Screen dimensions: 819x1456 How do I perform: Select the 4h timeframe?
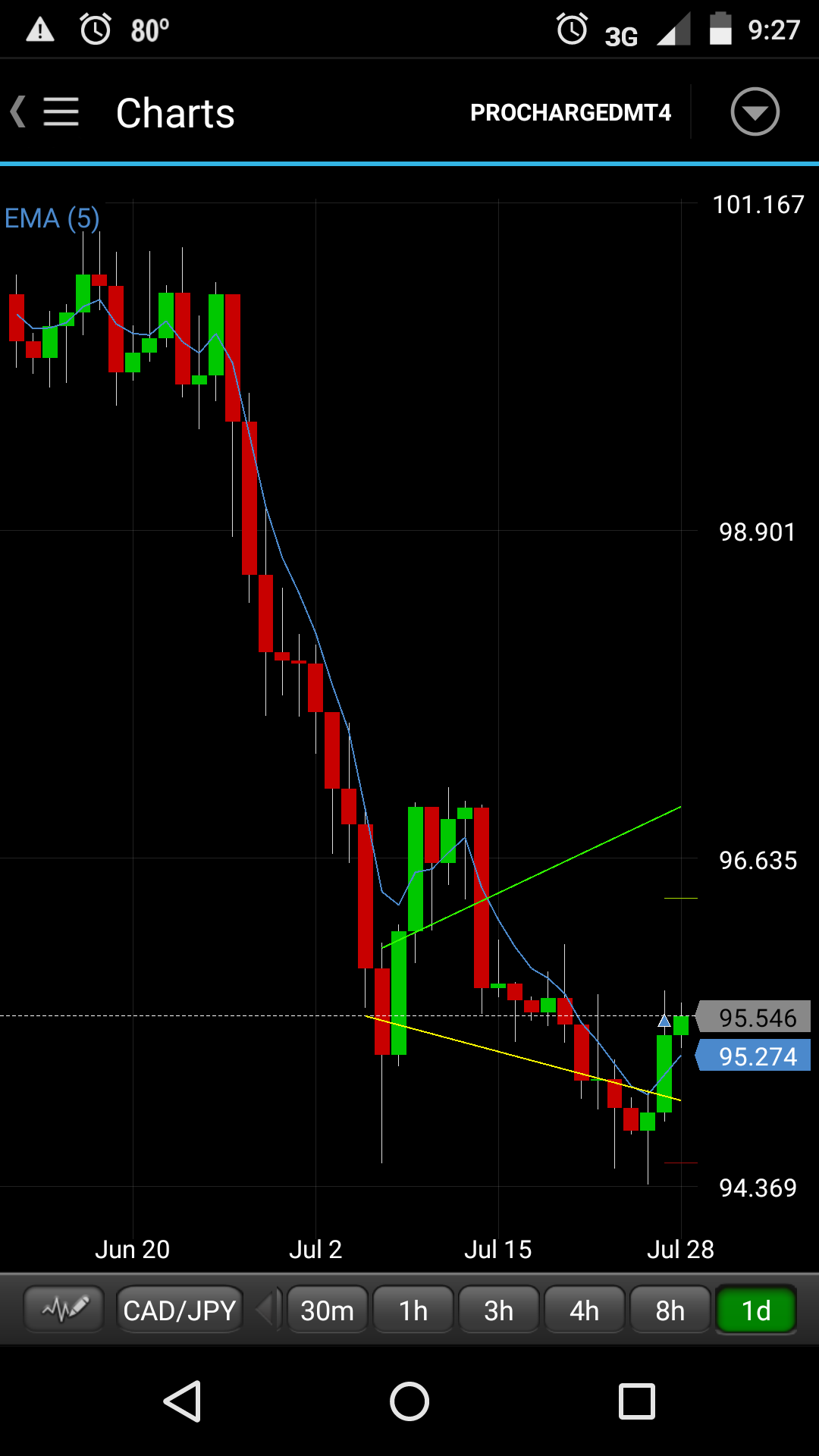click(x=585, y=1310)
